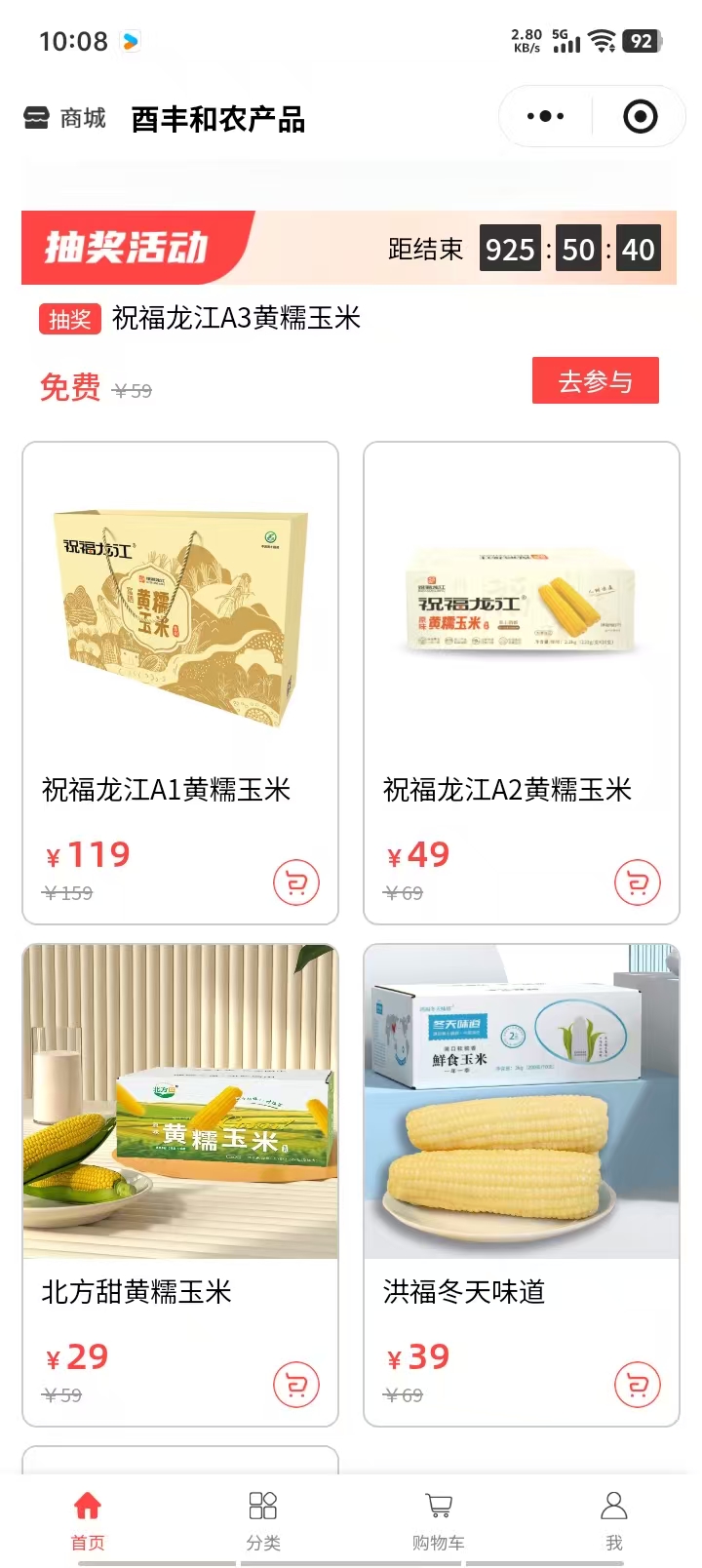Close the mini program with the circle icon

[640, 117]
